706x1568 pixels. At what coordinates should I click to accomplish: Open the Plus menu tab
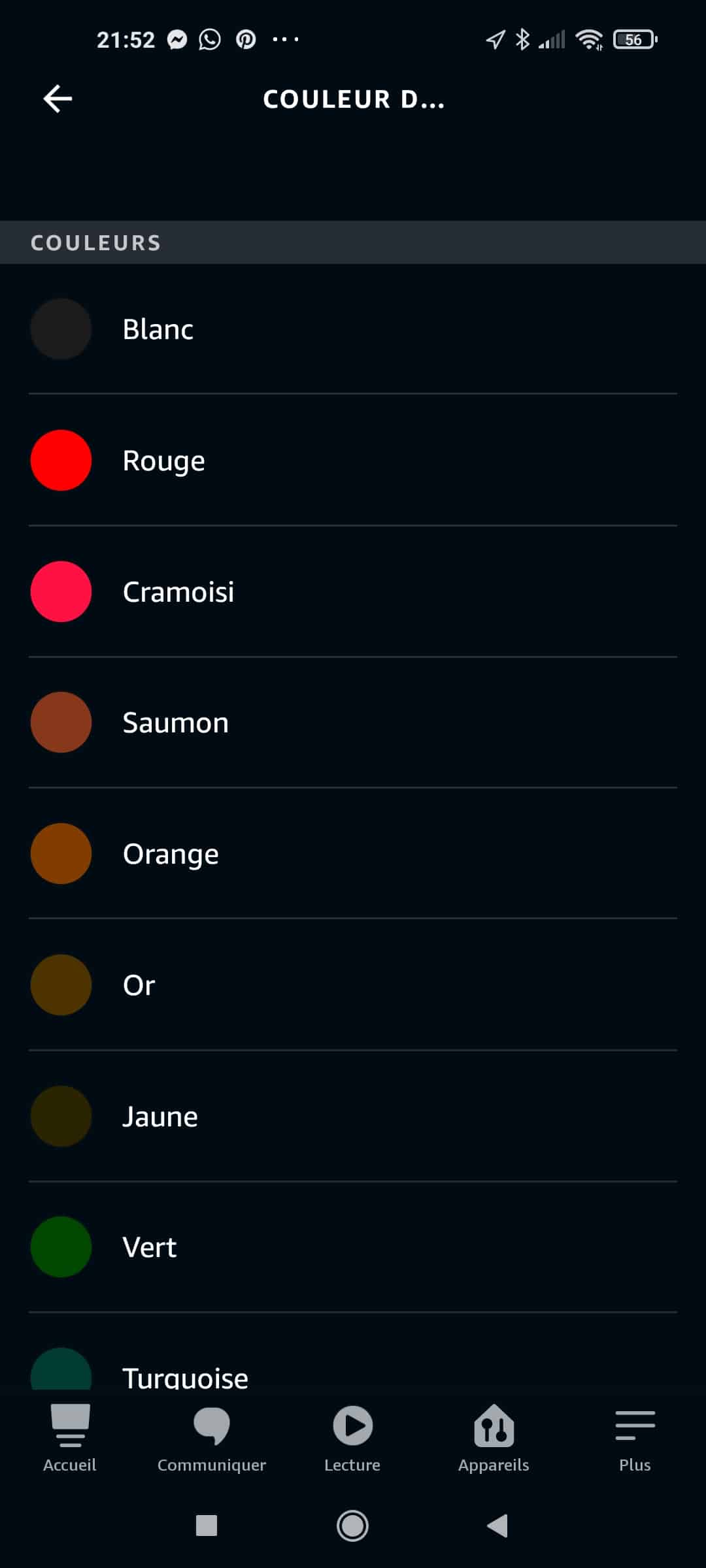click(635, 1438)
